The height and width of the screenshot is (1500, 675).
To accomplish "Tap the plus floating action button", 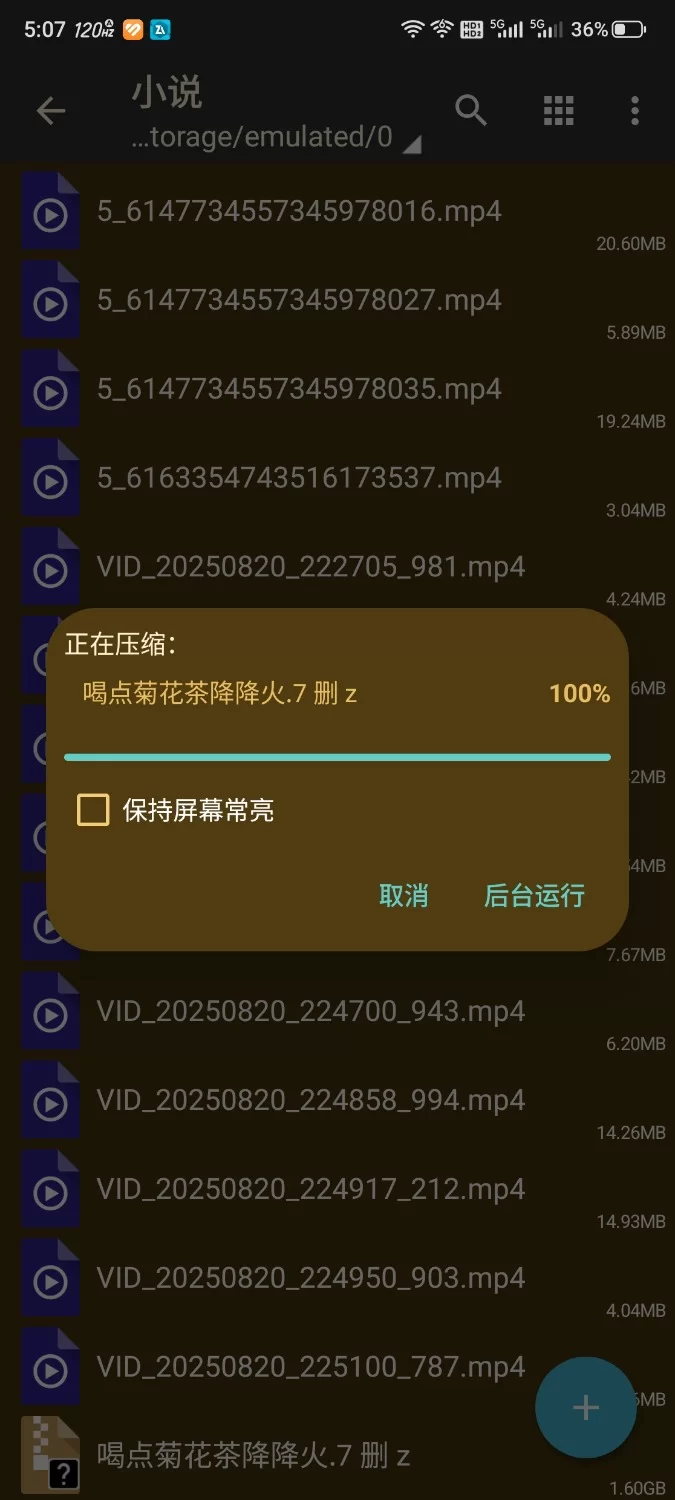I will 585,1408.
